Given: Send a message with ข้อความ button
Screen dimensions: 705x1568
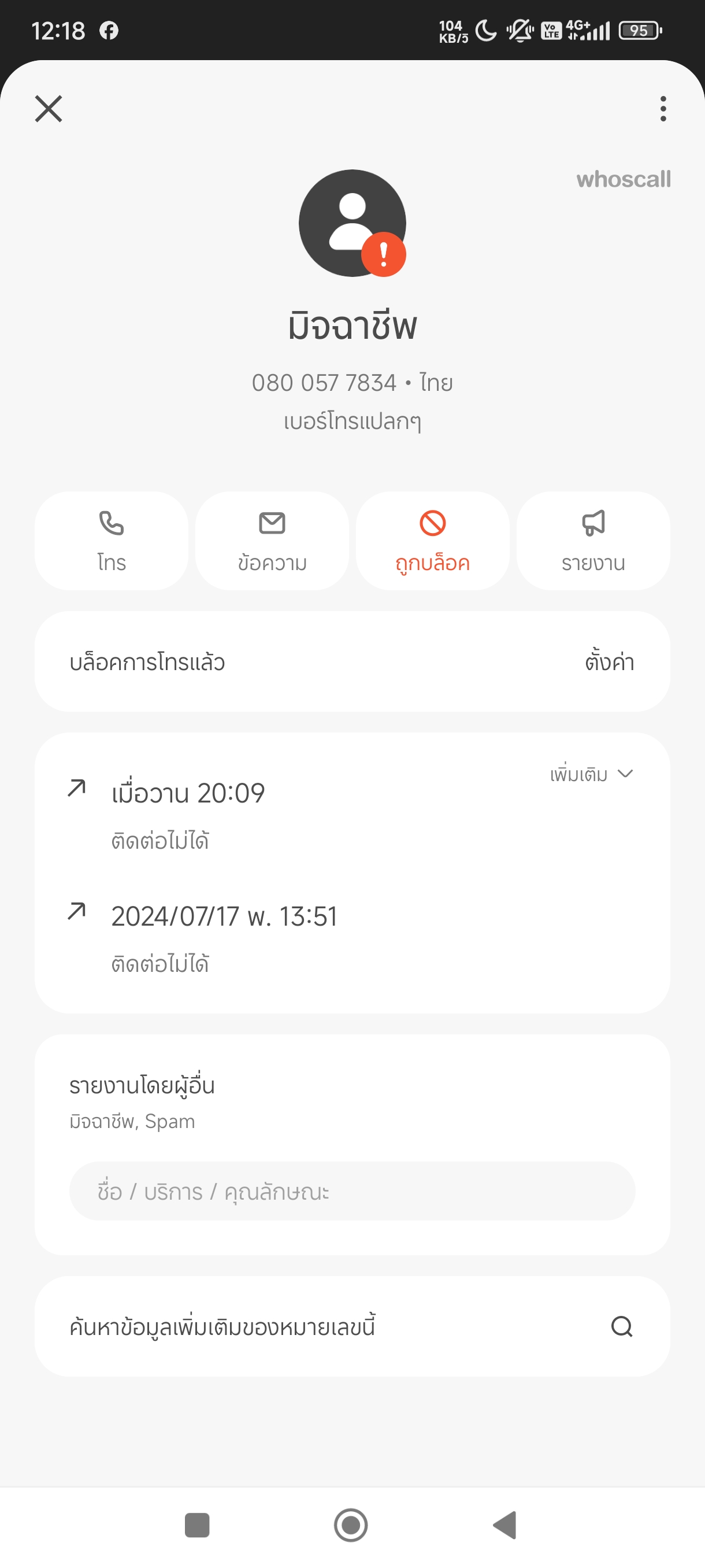Looking at the screenshot, I should [x=272, y=541].
